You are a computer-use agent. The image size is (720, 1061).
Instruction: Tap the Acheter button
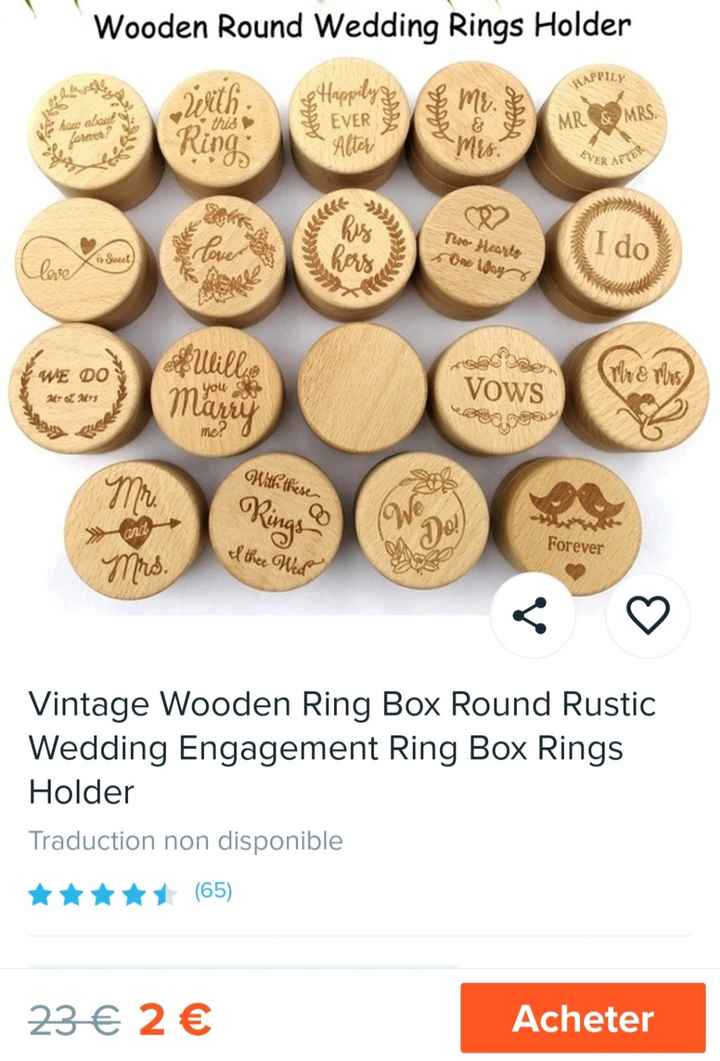[x=583, y=1018]
